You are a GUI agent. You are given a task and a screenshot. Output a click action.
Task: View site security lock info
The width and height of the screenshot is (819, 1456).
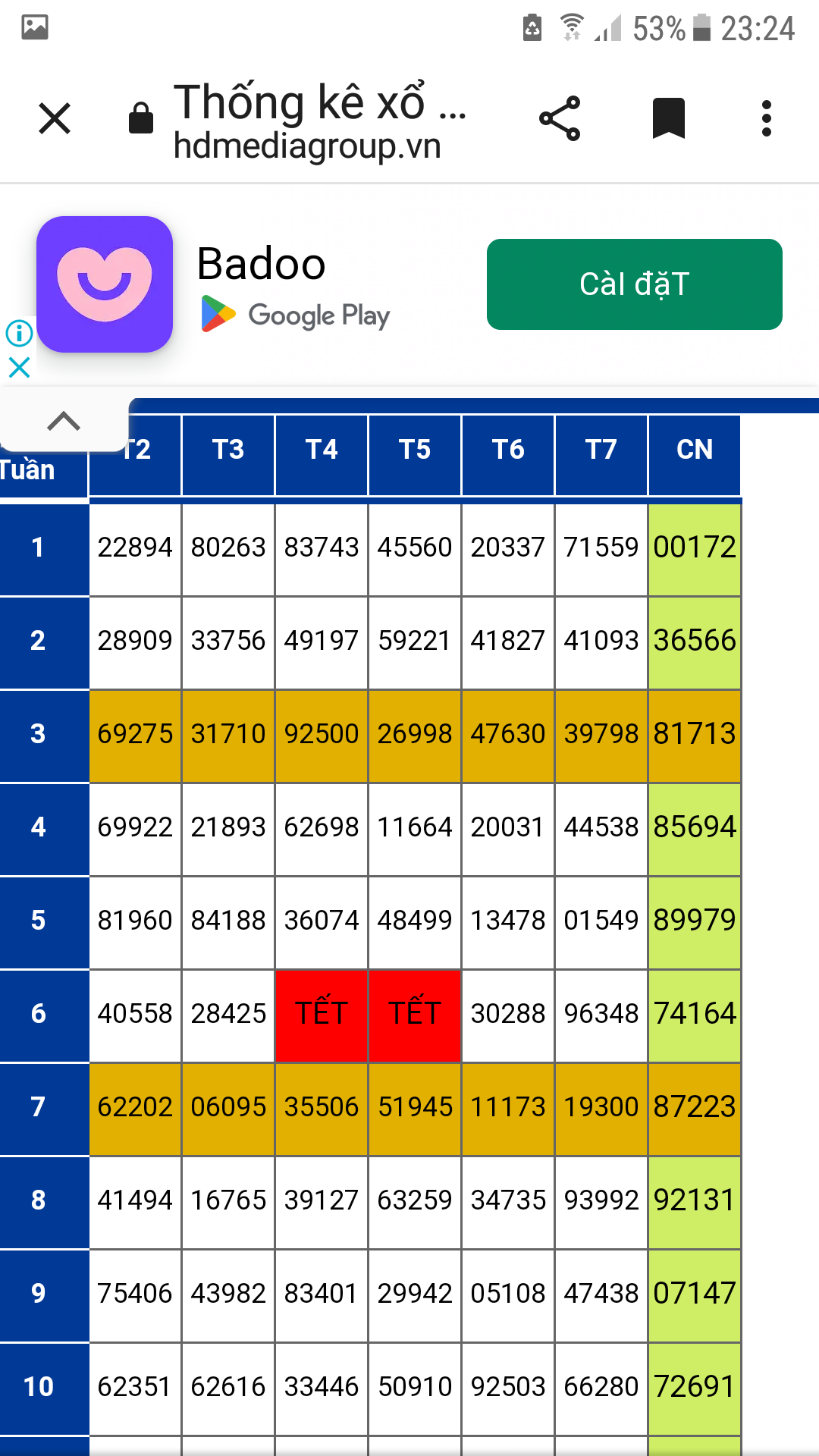[141, 119]
